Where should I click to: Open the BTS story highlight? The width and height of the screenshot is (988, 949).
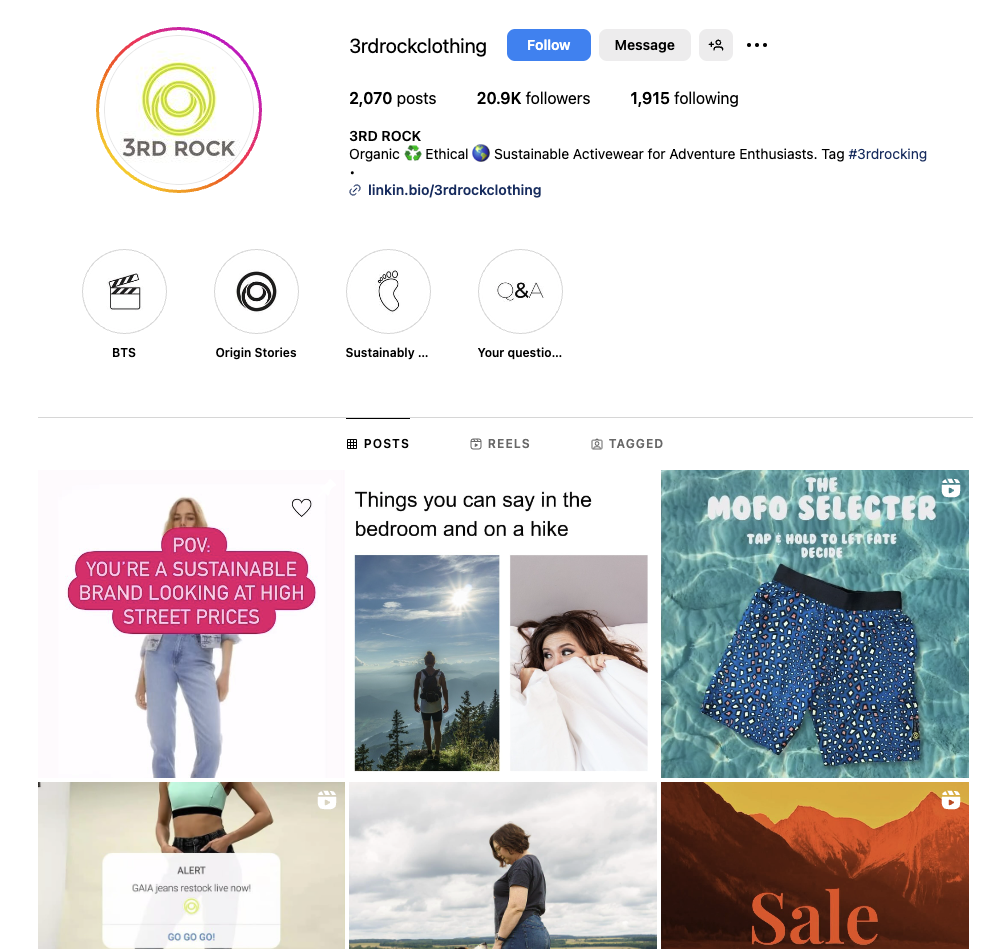[x=124, y=292]
